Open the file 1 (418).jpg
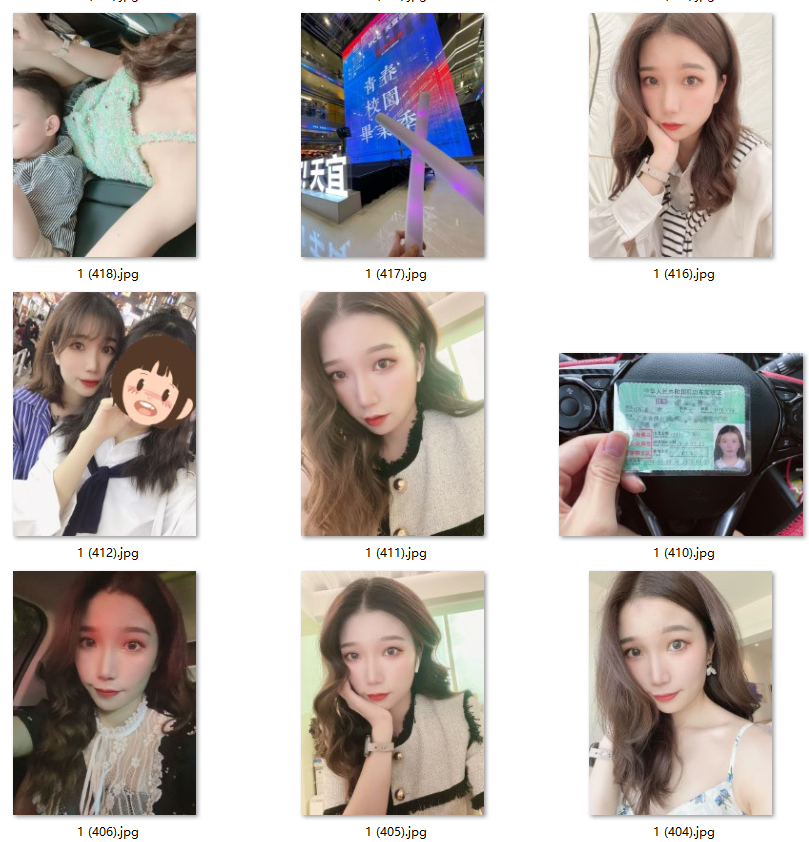The height and width of the screenshot is (842, 809). 104,135
